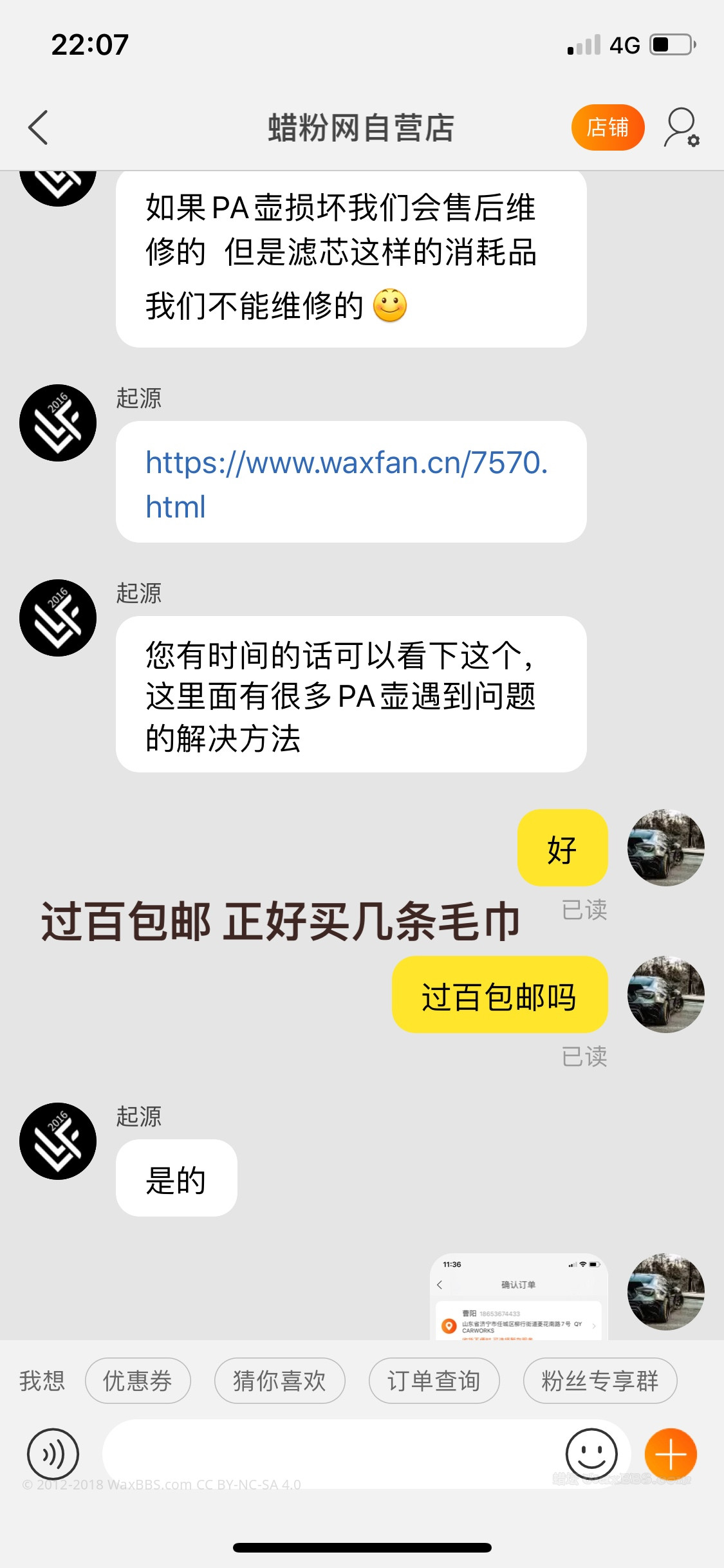Screen dimensions: 724x1568
Task: Open the emoji picker smiley icon
Action: click(591, 1455)
